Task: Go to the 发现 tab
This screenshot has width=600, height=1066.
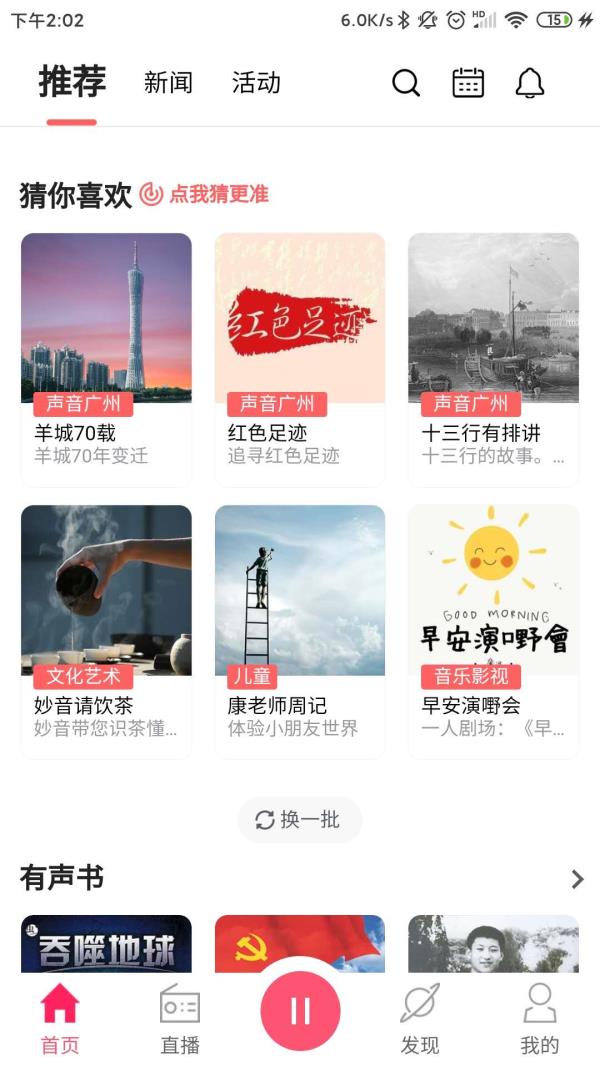Action: pyautogui.click(x=420, y=1018)
